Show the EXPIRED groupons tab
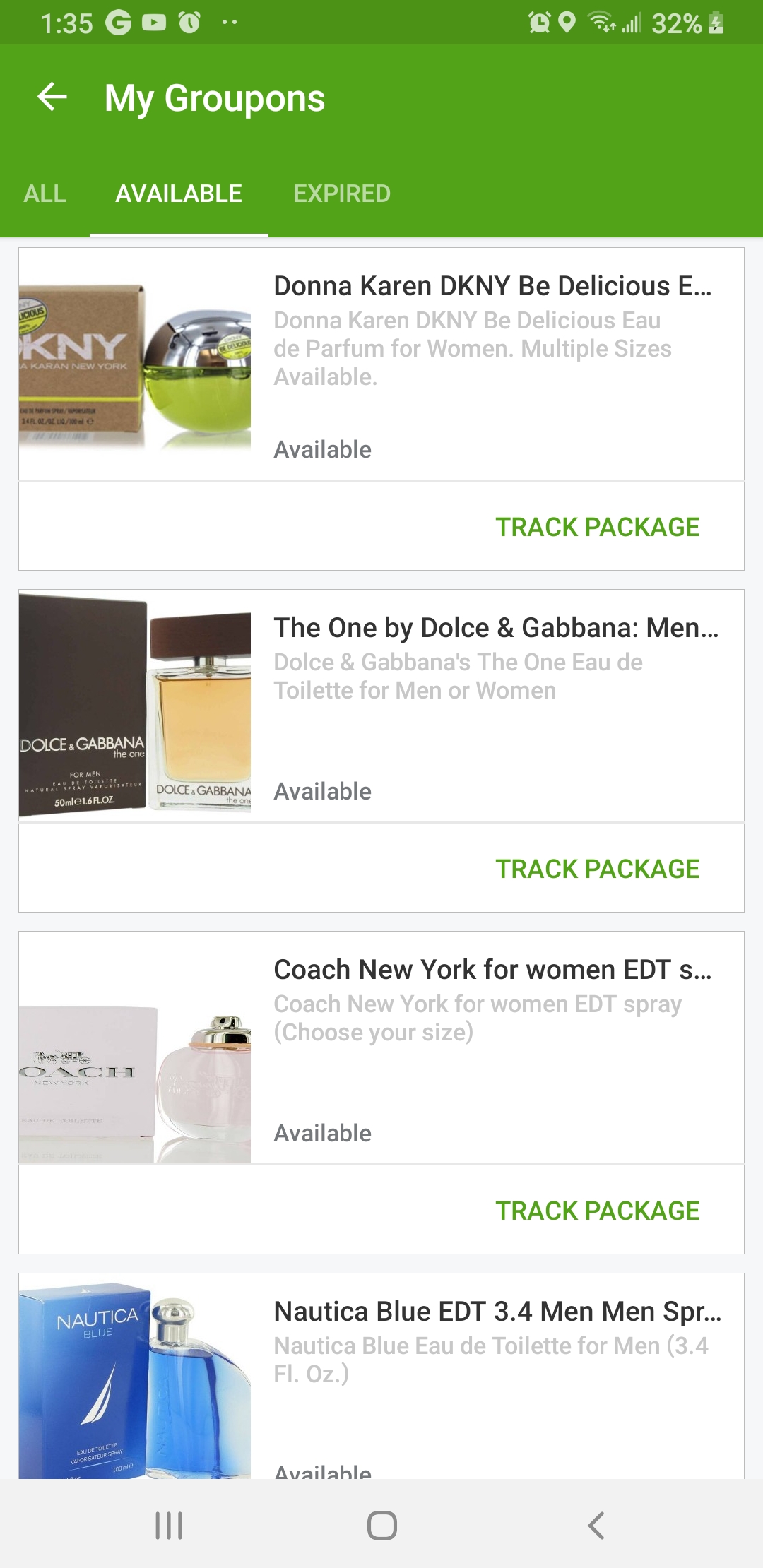The height and width of the screenshot is (1568, 763). (x=342, y=194)
